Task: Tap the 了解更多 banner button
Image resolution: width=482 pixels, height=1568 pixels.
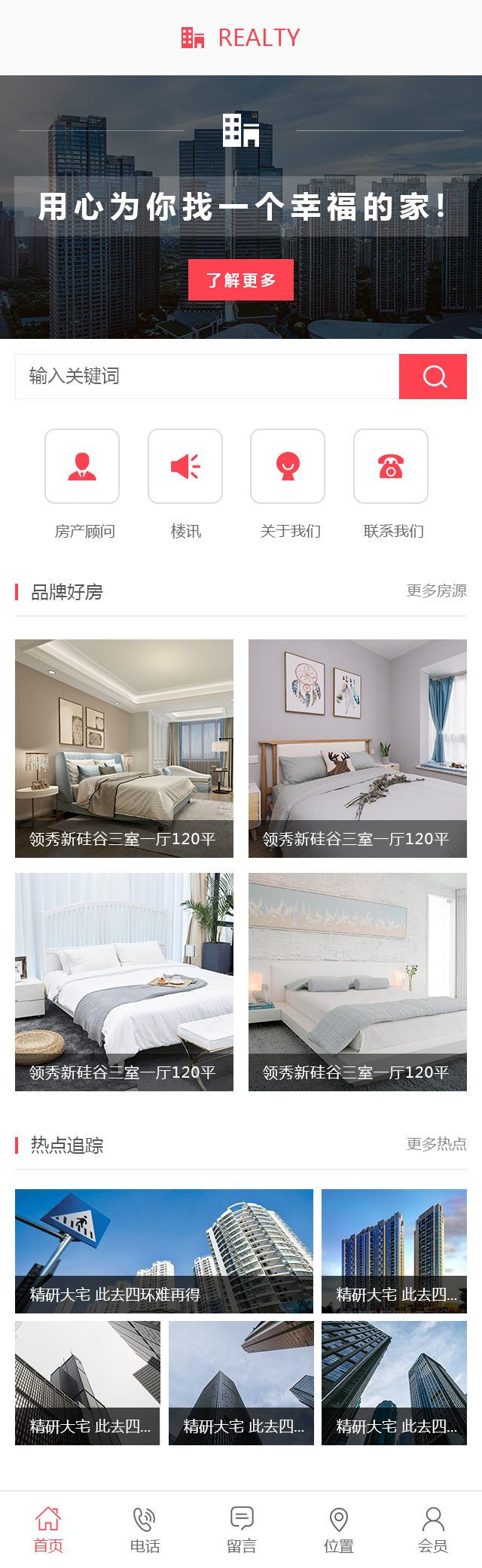Action: click(240, 280)
